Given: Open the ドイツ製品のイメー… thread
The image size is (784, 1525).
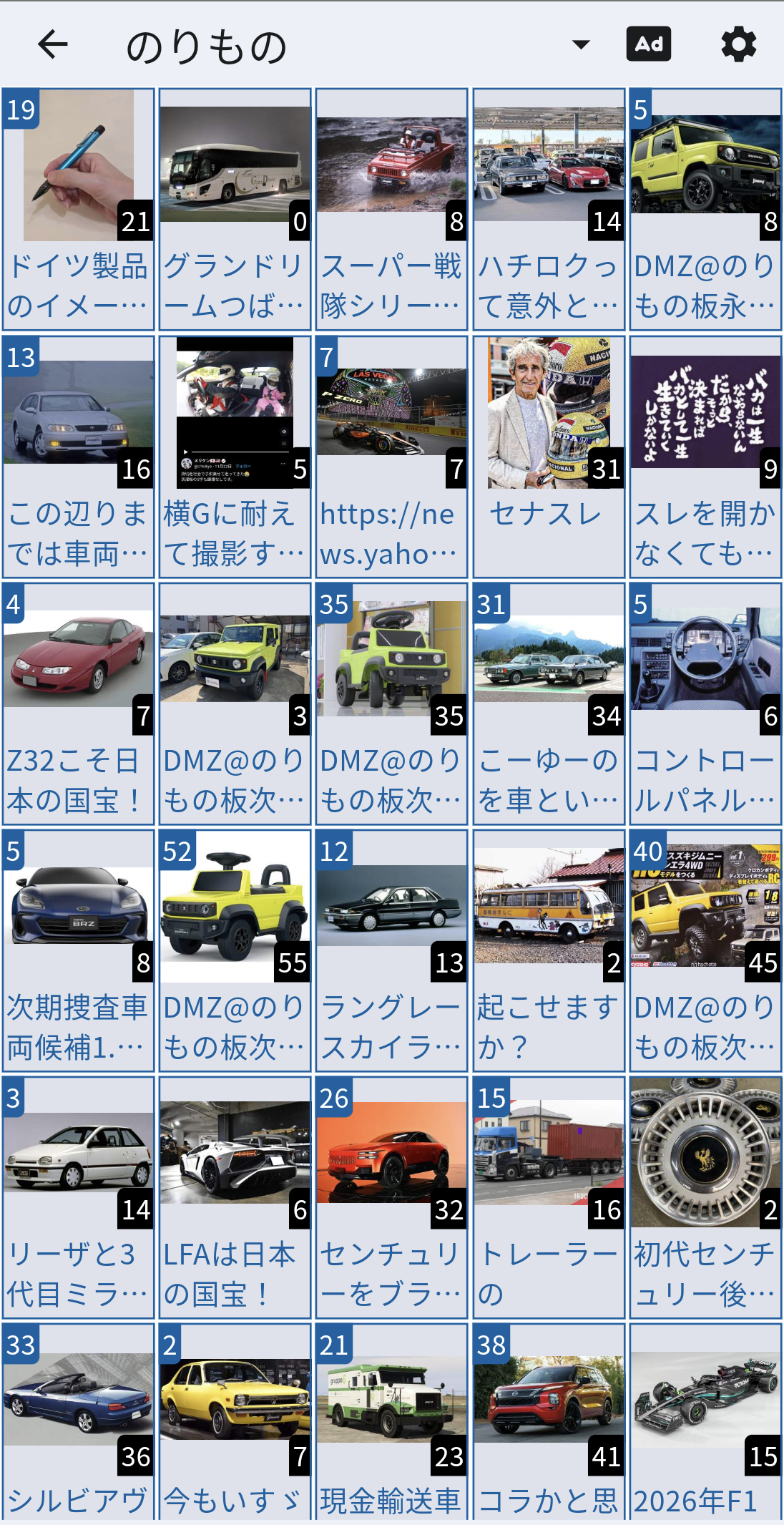Looking at the screenshot, I should click(78, 209).
